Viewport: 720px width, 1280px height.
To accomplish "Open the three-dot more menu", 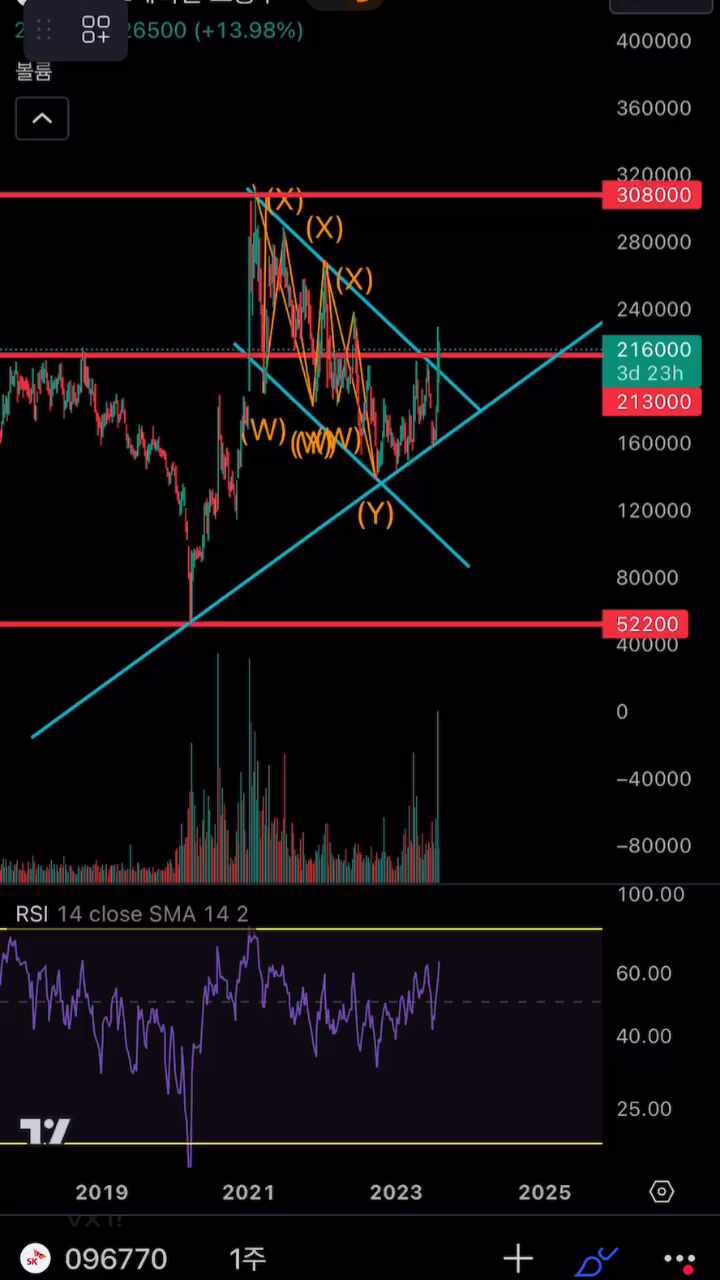I will point(679,1259).
